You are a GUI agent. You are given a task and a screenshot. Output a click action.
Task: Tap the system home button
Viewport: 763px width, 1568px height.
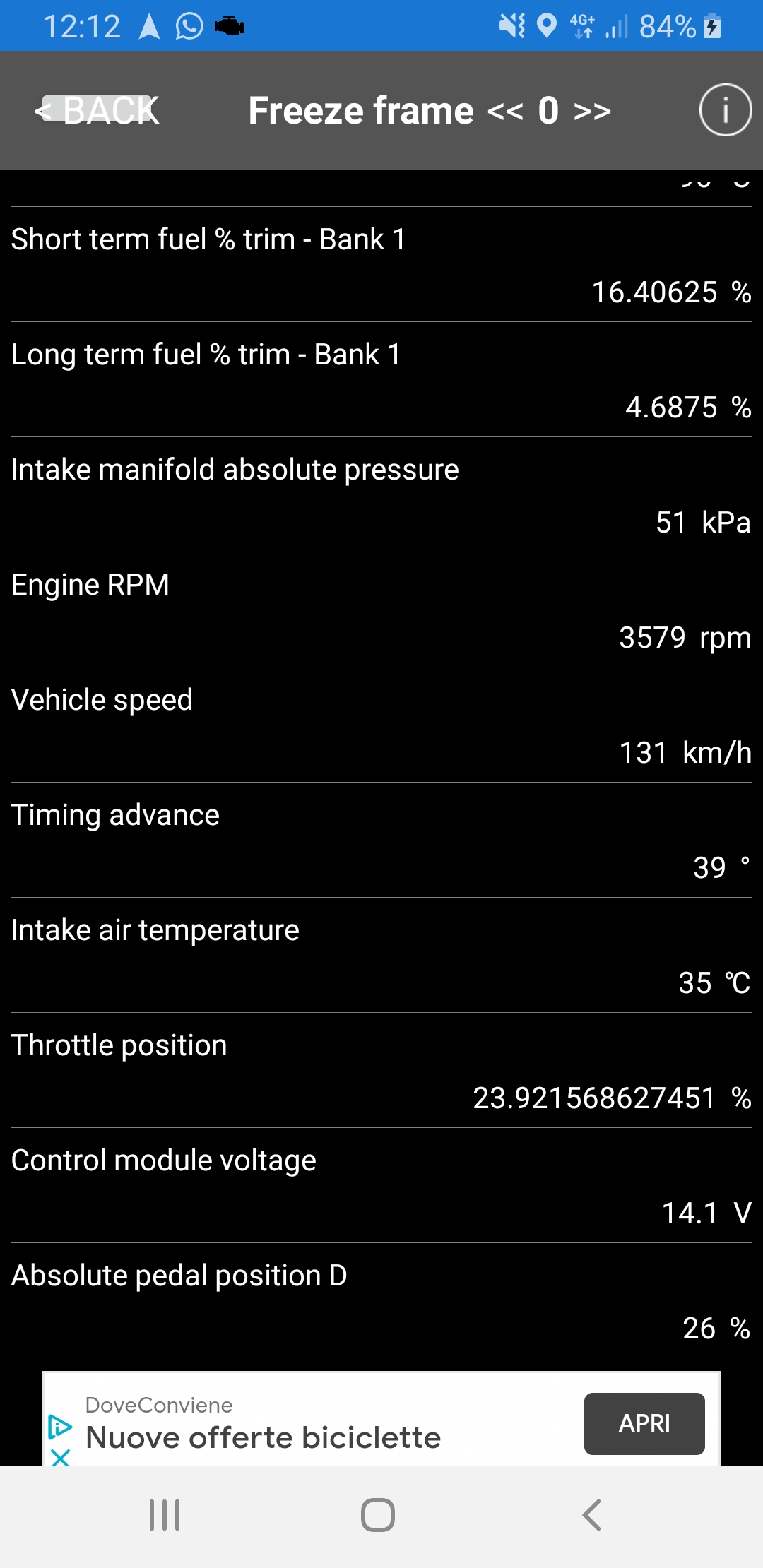click(x=378, y=1515)
